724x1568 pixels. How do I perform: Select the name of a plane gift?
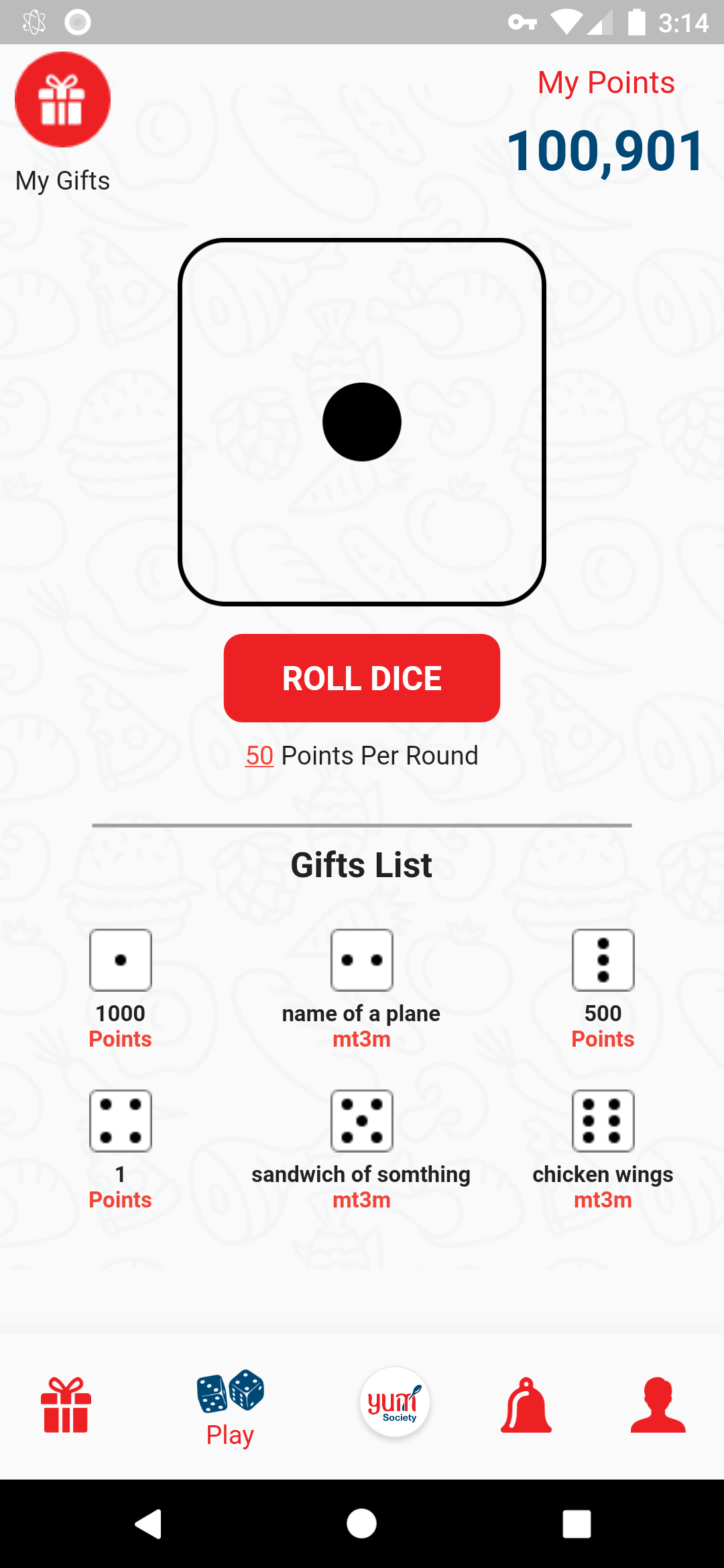pos(362,990)
